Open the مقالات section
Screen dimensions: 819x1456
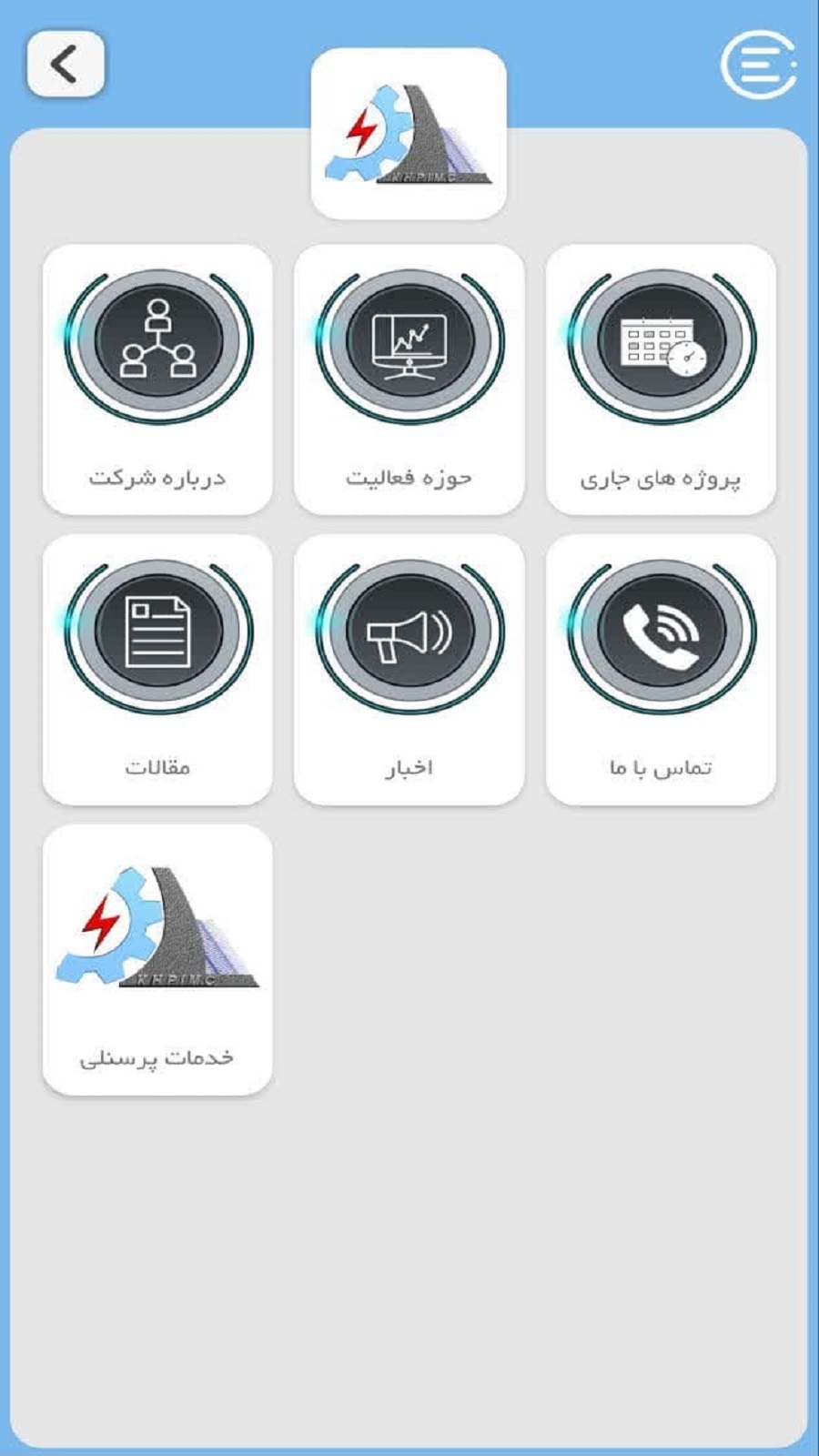pyautogui.click(x=157, y=669)
